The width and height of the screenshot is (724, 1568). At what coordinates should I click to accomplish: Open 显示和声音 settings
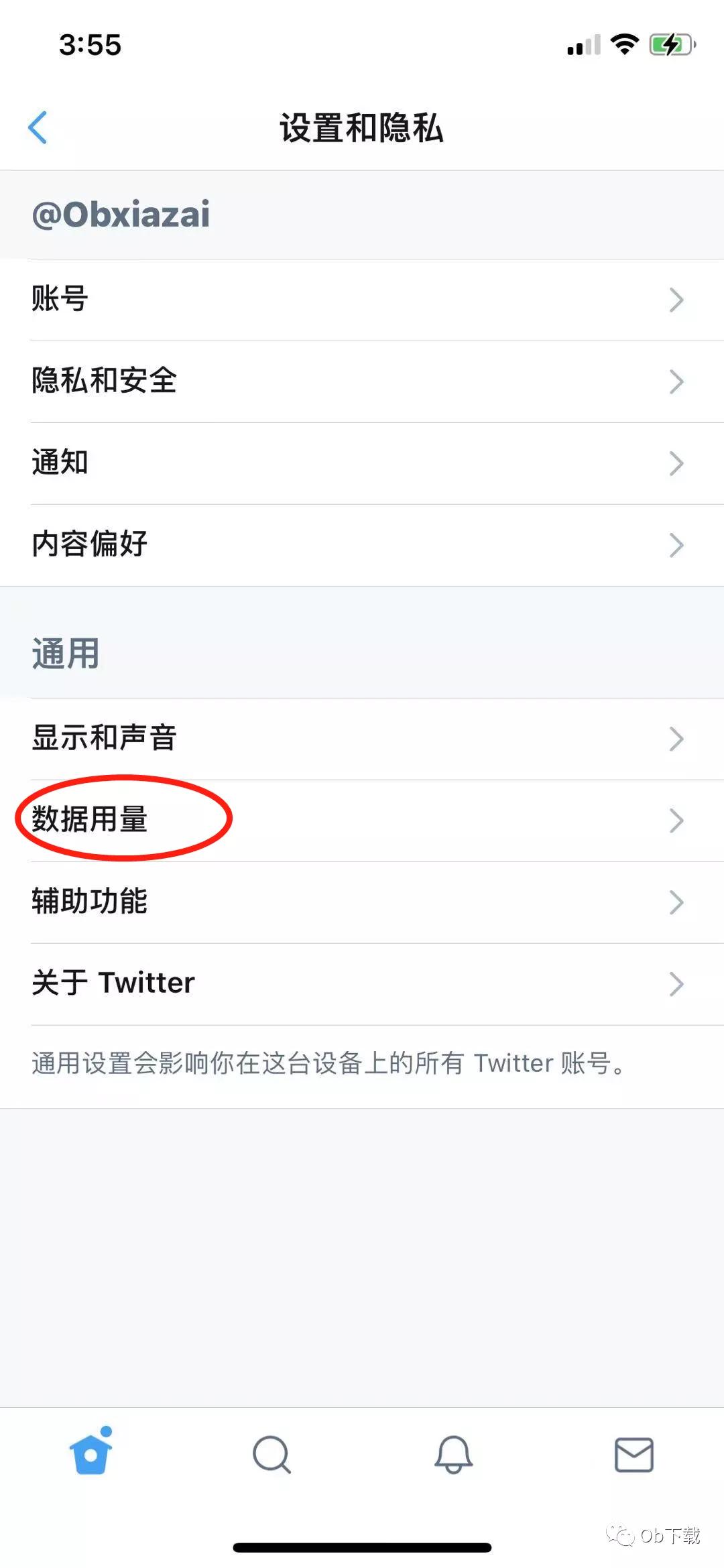click(362, 739)
